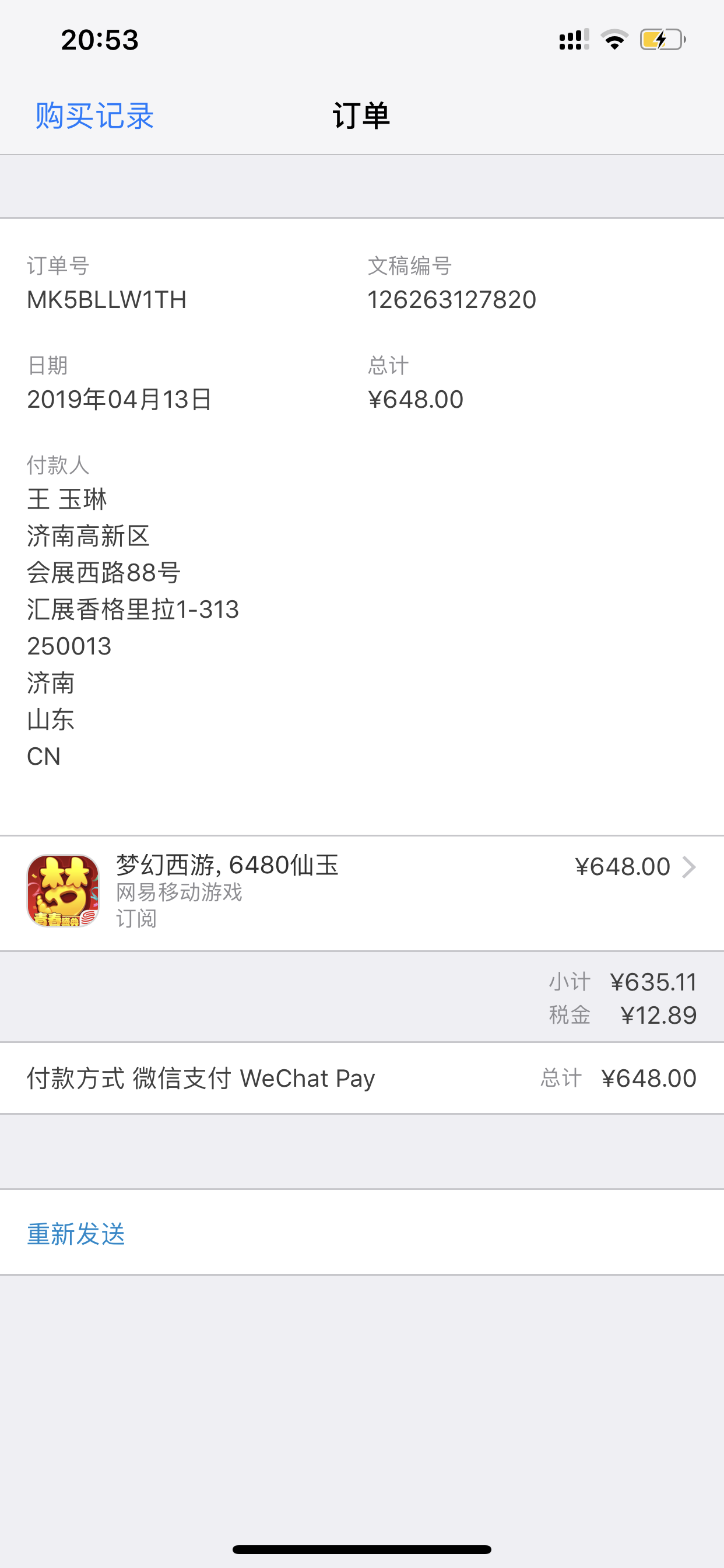724x1568 pixels.
Task: Tap 重新发送 to resend the receipt
Action: coord(76,1234)
